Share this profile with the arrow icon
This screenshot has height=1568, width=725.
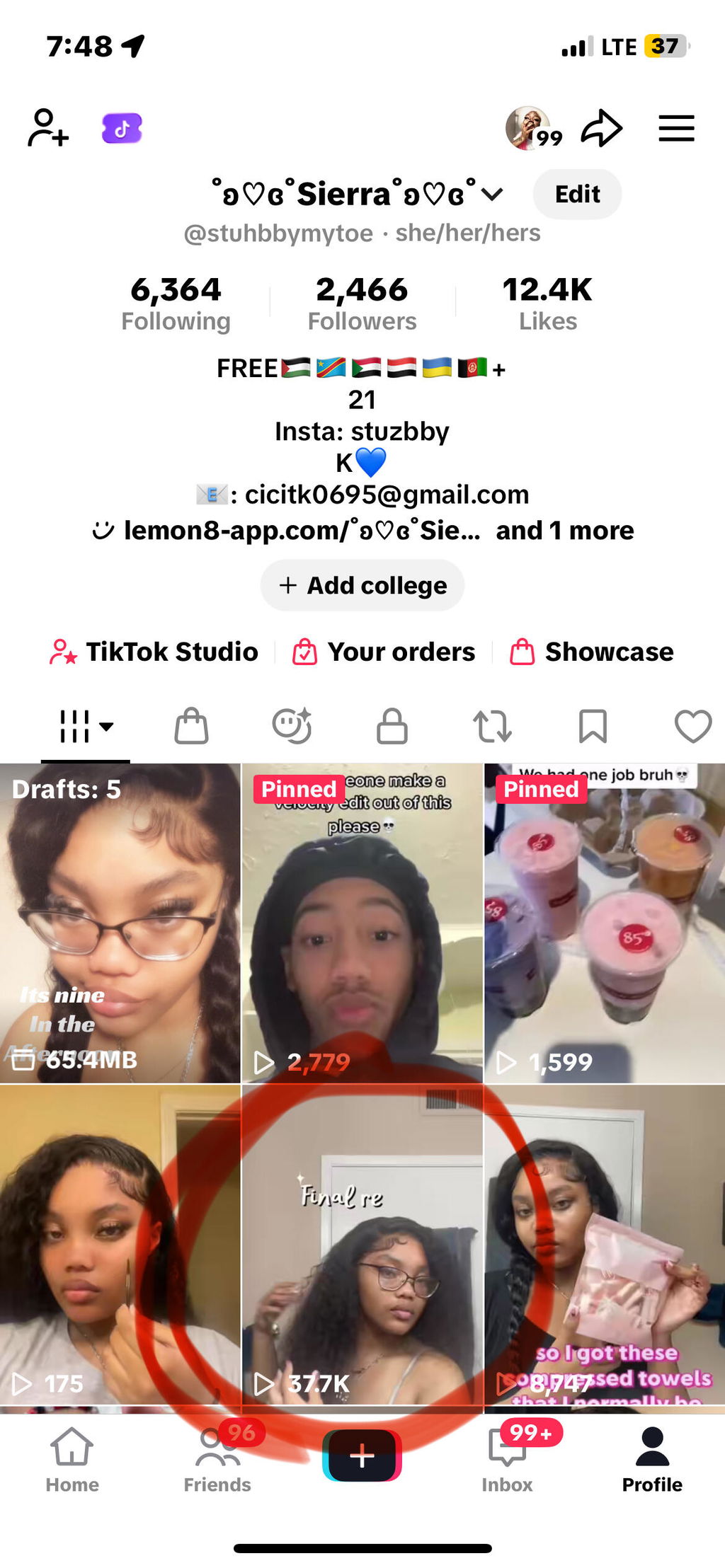[601, 128]
